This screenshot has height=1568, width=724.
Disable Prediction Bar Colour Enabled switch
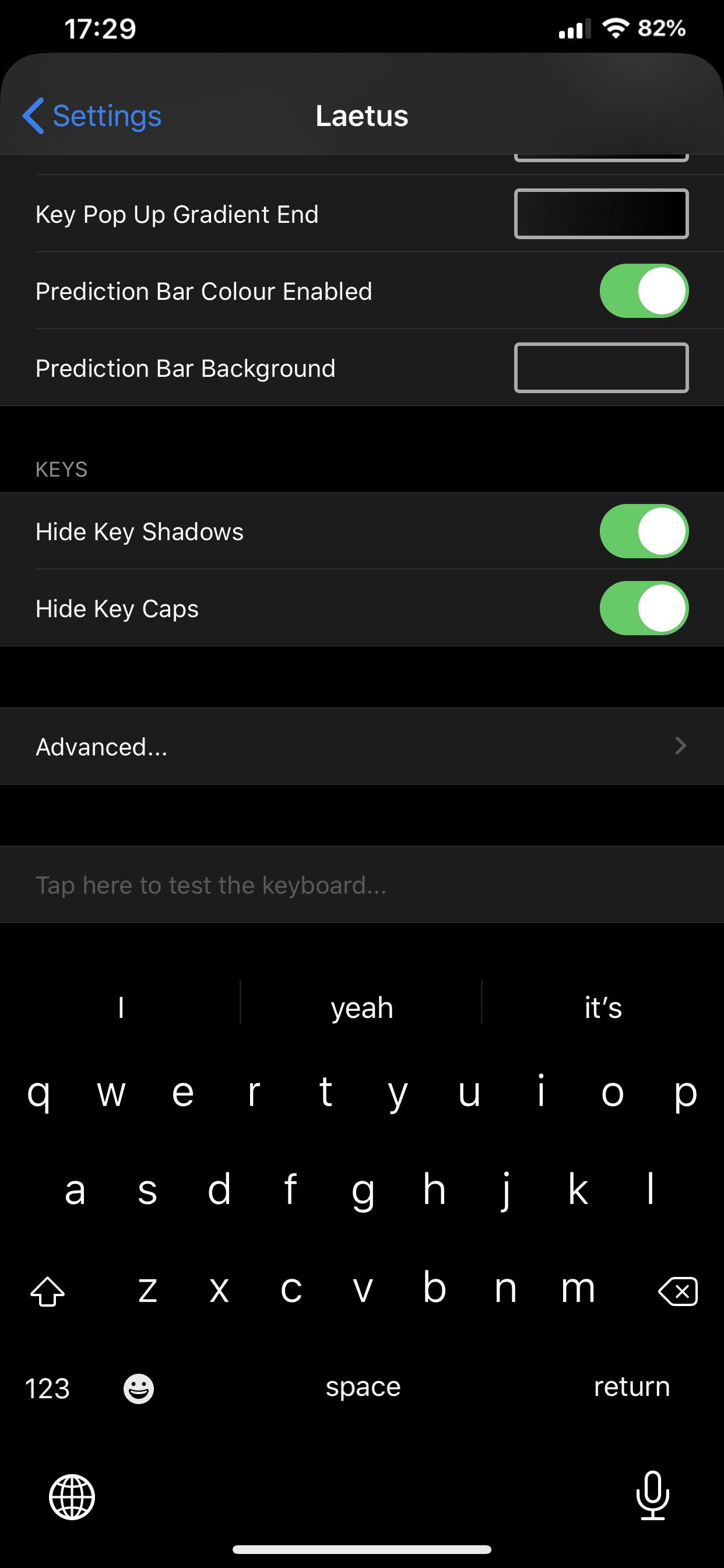[x=643, y=291]
